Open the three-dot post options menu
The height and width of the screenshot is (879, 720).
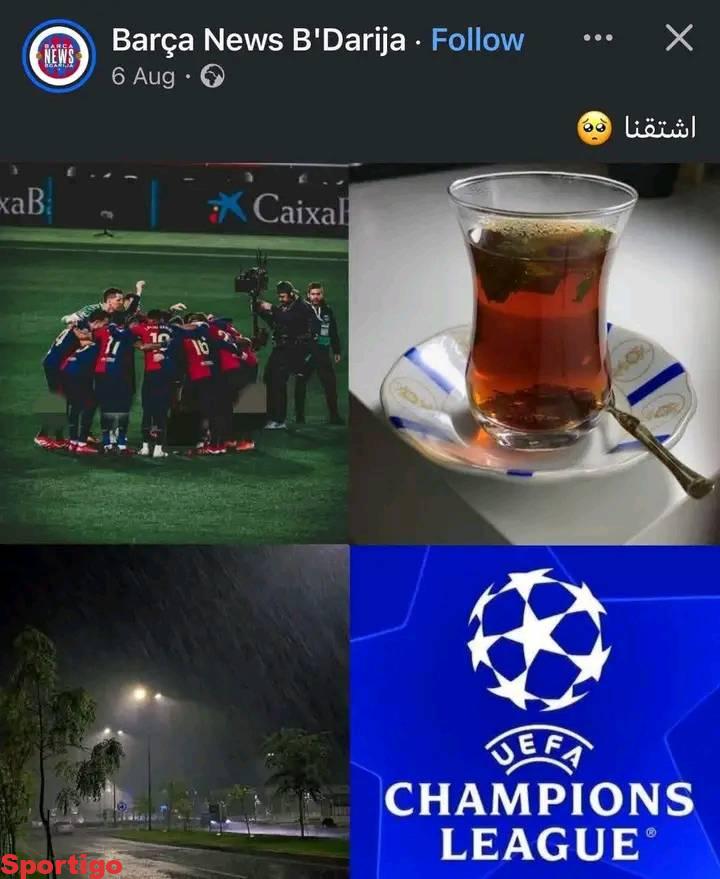click(x=597, y=38)
